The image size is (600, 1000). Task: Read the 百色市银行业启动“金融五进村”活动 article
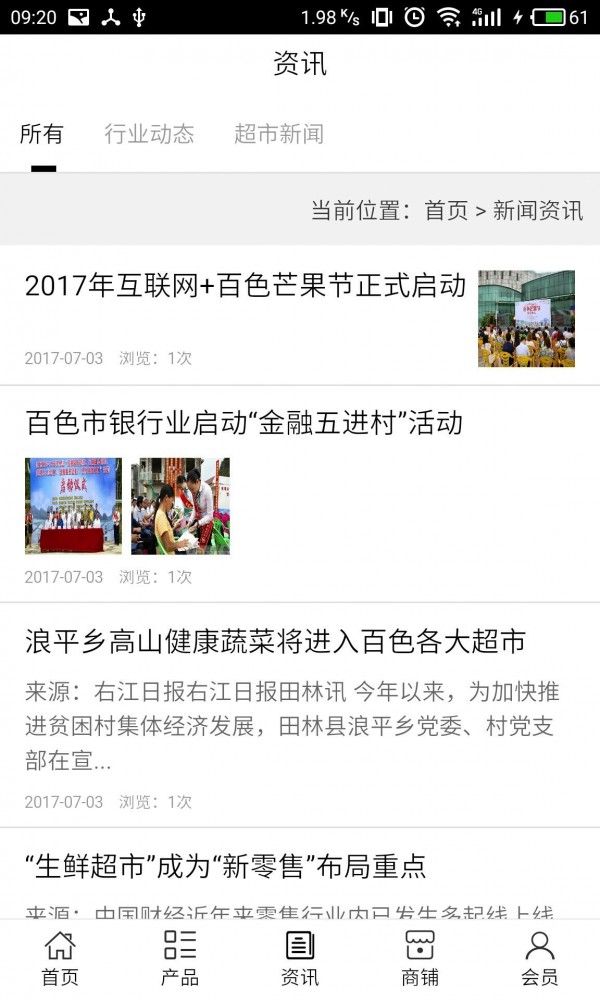pyautogui.click(x=244, y=423)
